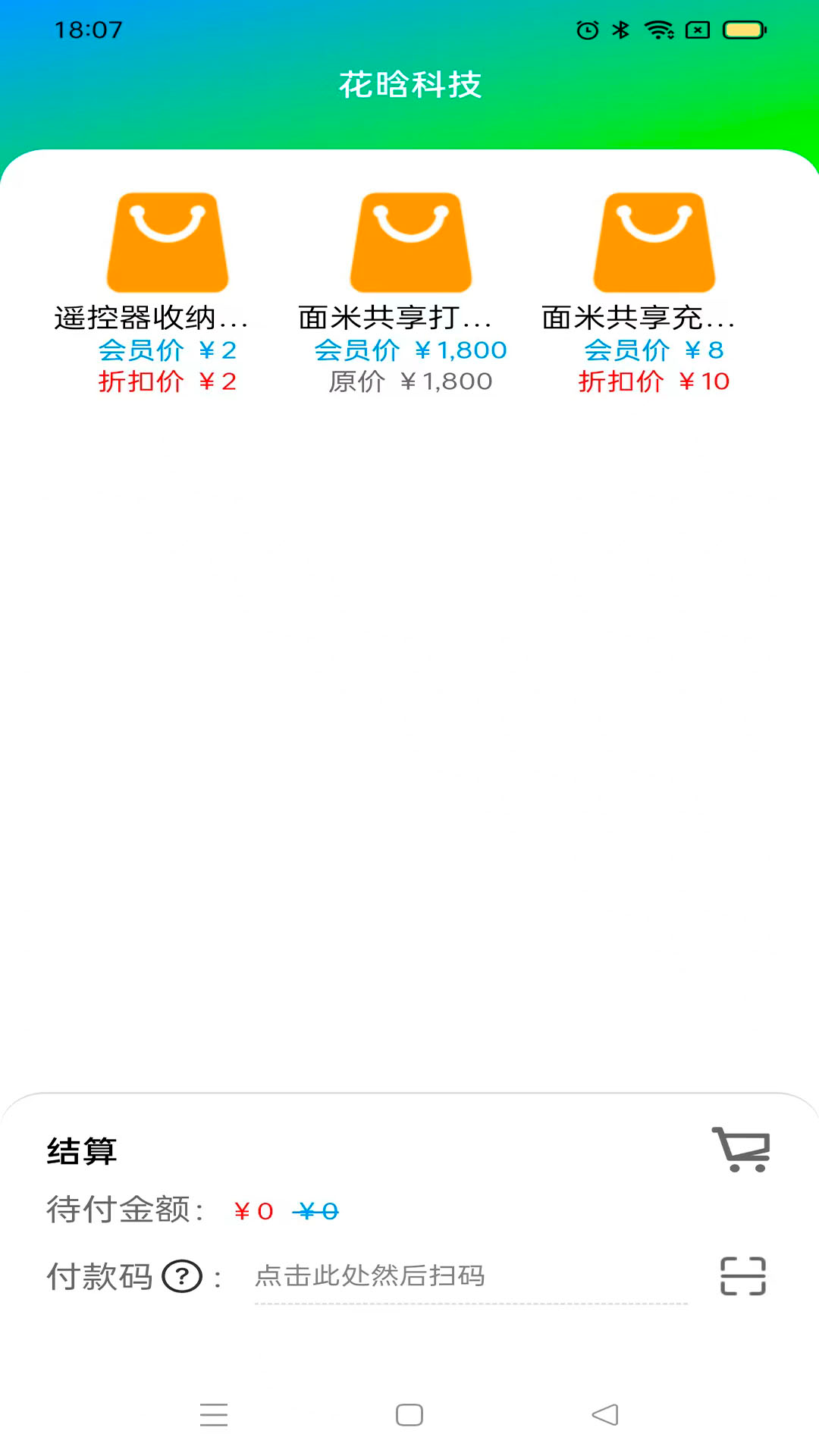819x1456 pixels.
Task: Open the shopping cart icon
Action: point(741,1149)
